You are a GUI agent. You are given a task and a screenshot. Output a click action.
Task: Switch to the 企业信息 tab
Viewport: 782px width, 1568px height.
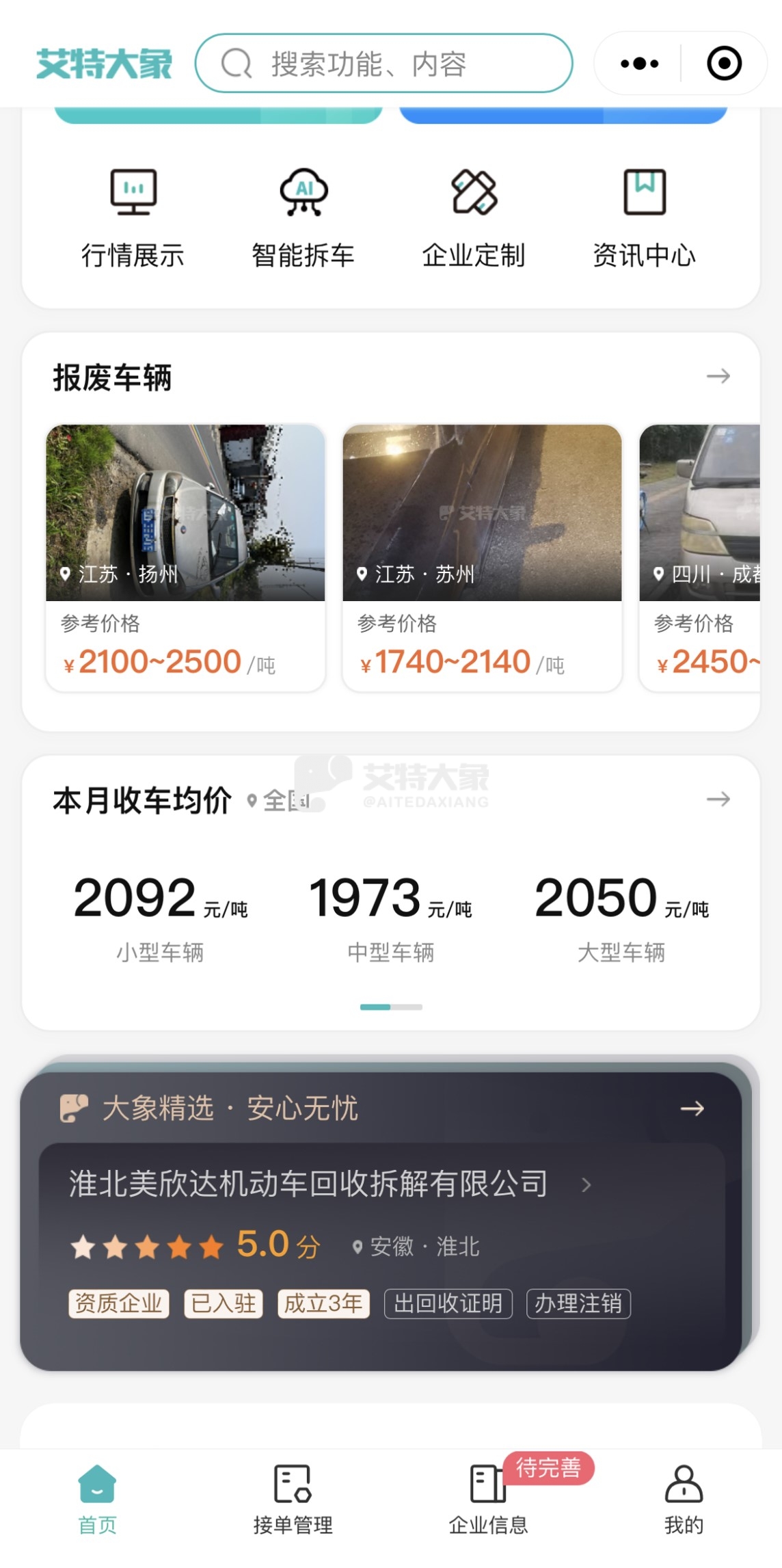[488, 1498]
